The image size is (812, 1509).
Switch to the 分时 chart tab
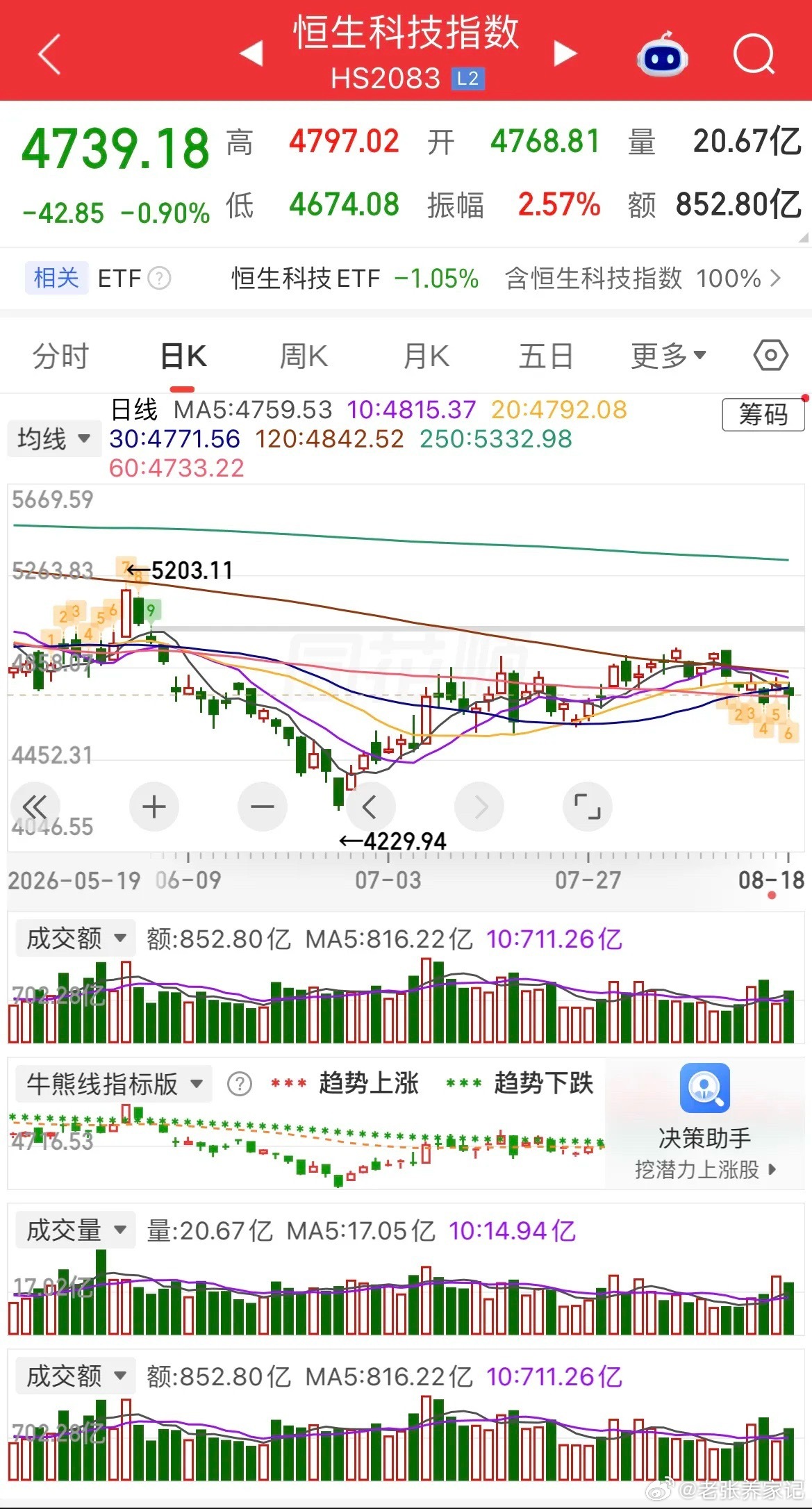[x=61, y=356]
